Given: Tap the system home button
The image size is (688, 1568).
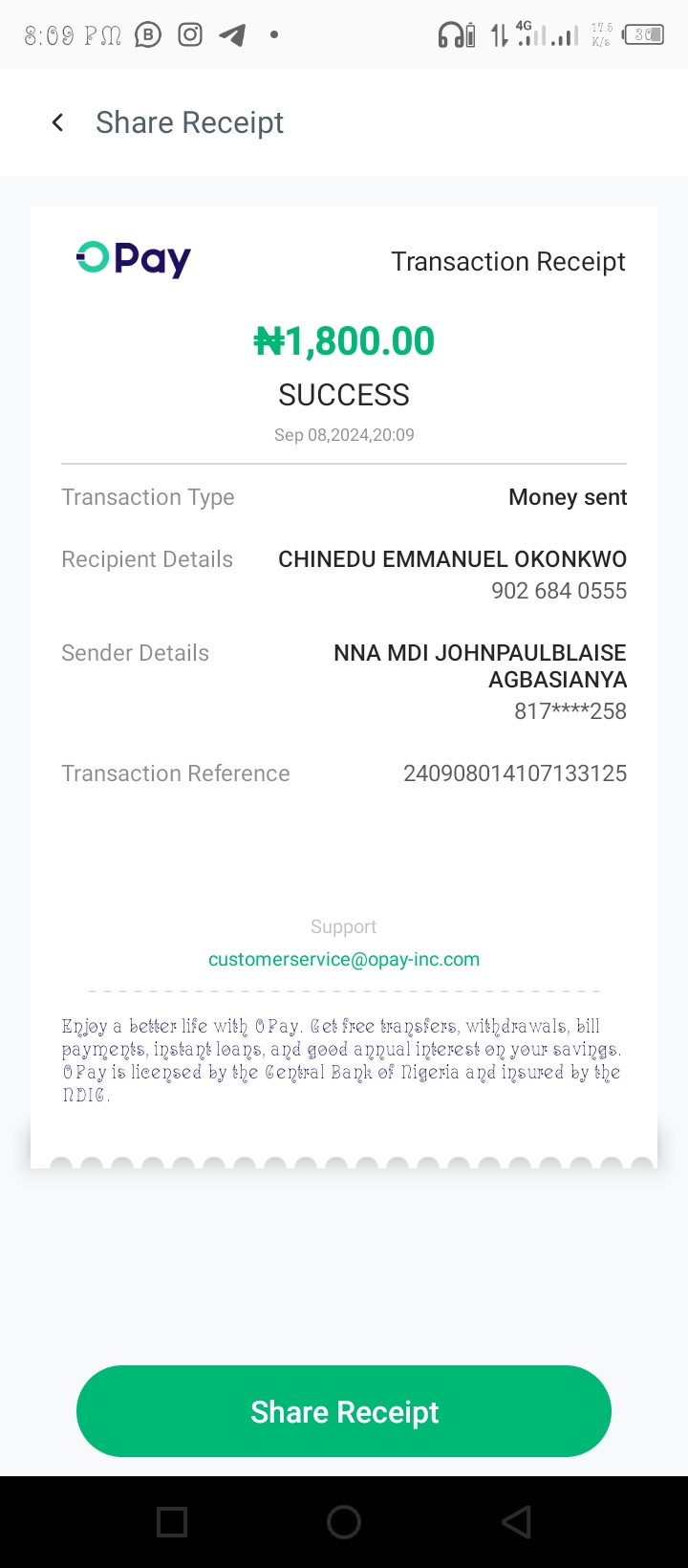Looking at the screenshot, I should (x=344, y=1521).
